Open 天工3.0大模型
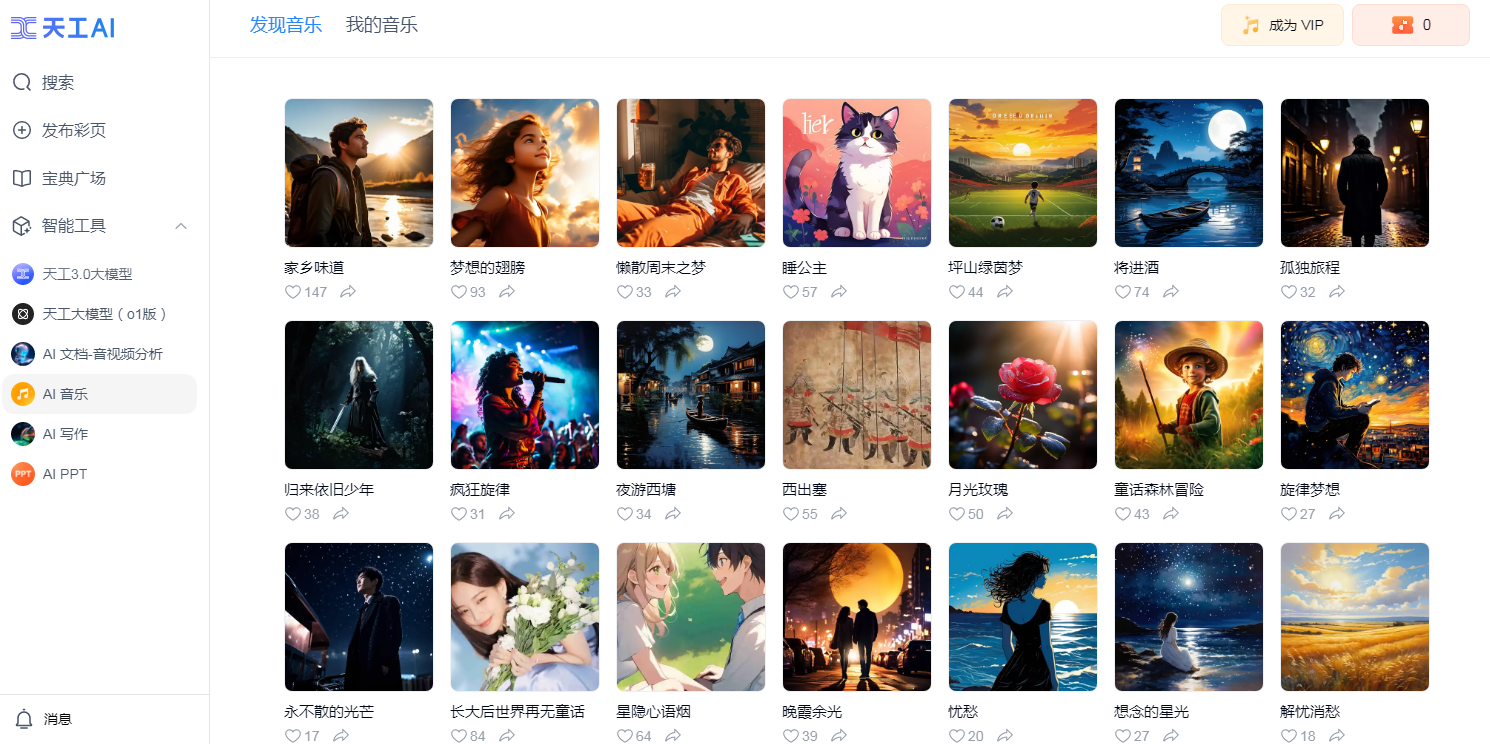 [87, 274]
